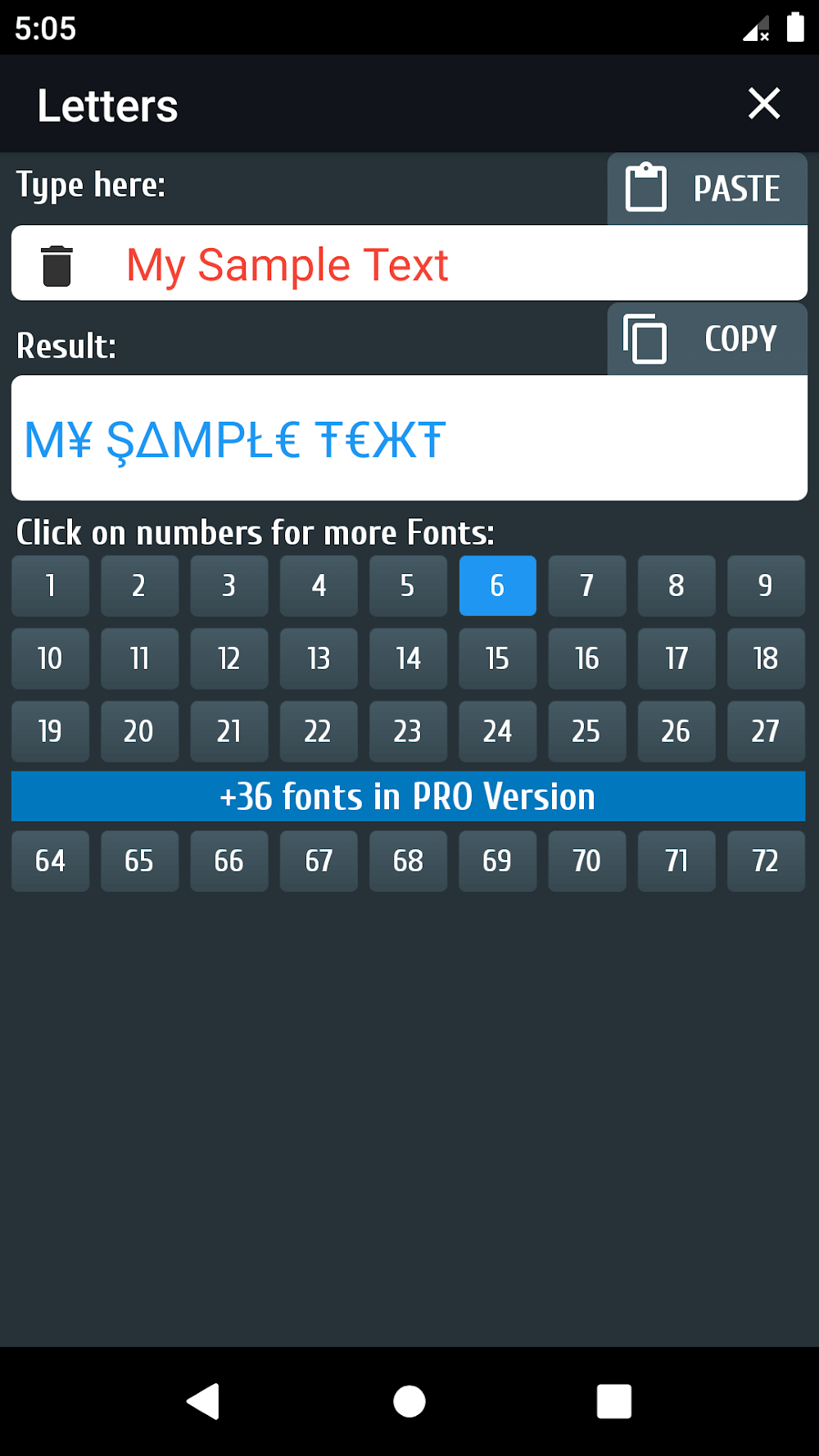Apply font style 12
Viewport: 819px width, 1456px height.
pyautogui.click(x=229, y=658)
